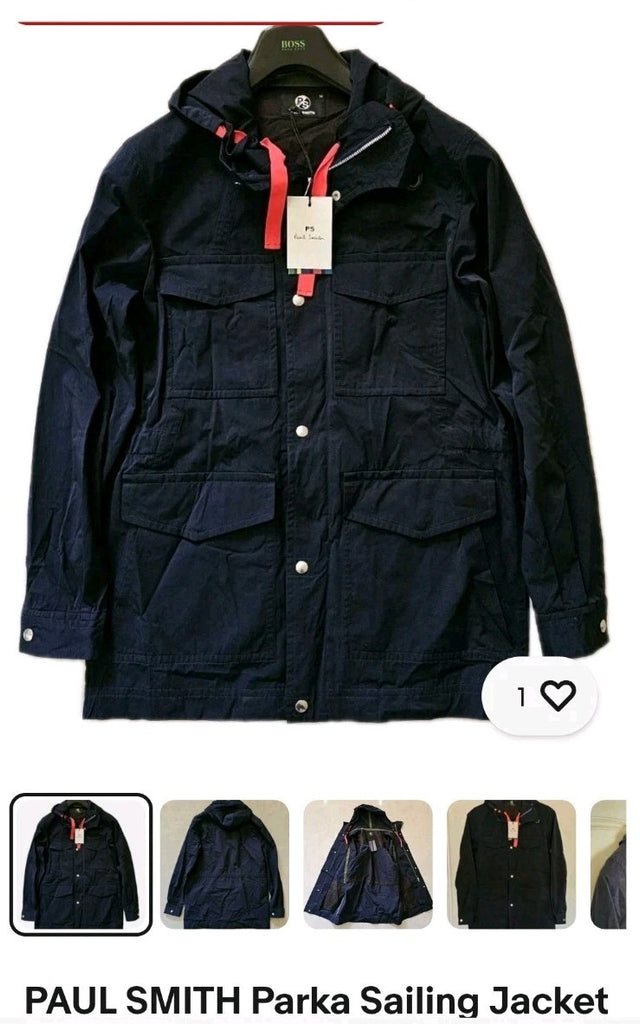The width and height of the screenshot is (640, 1024).
Task: Select the fourth thumbnail of the jacket with tag
Action: (x=511, y=864)
